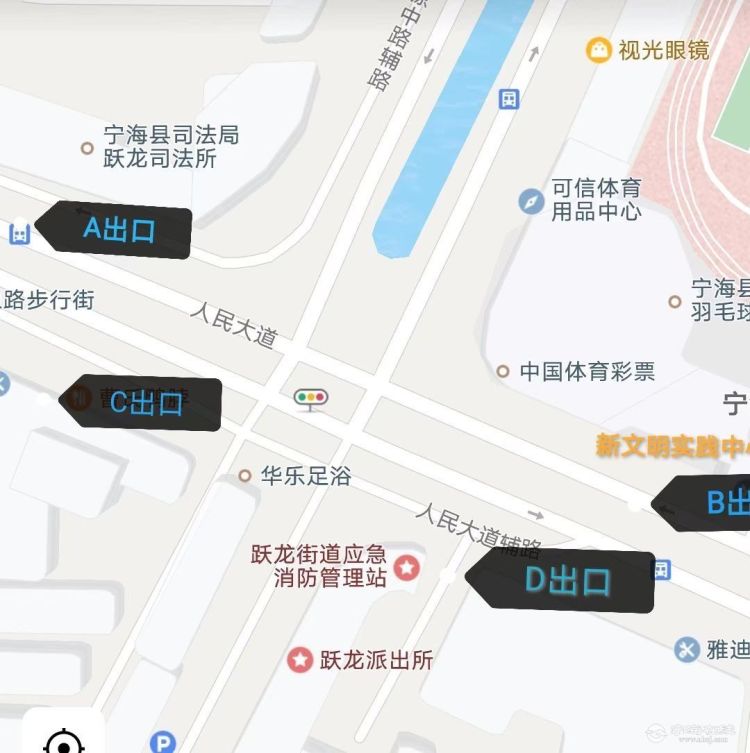750x753 pixels.
Task: Open the 中国体育彩票 point of interest
Action: point(503,372)
